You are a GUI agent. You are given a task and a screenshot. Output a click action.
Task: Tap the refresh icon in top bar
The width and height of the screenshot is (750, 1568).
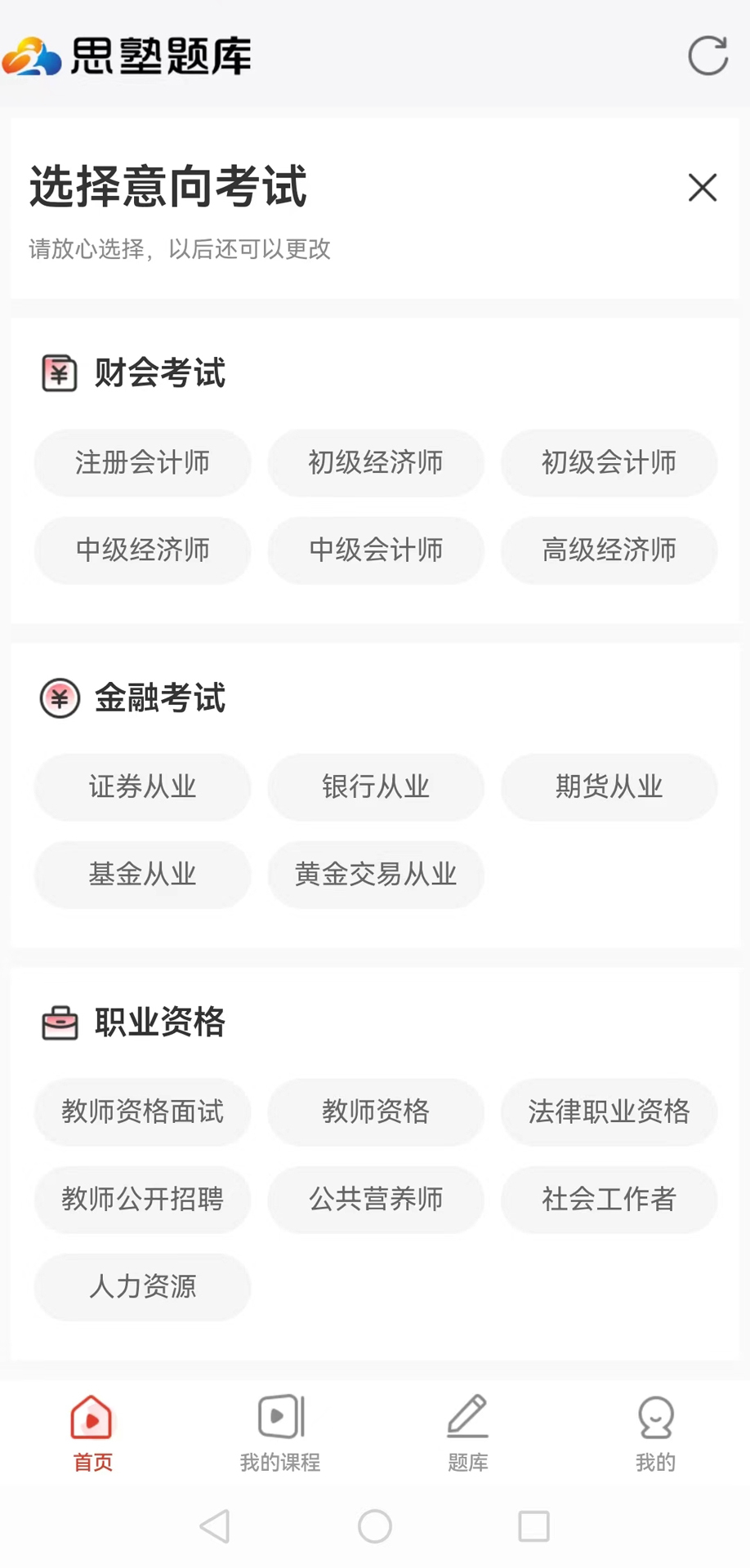(x=708, y=56)
